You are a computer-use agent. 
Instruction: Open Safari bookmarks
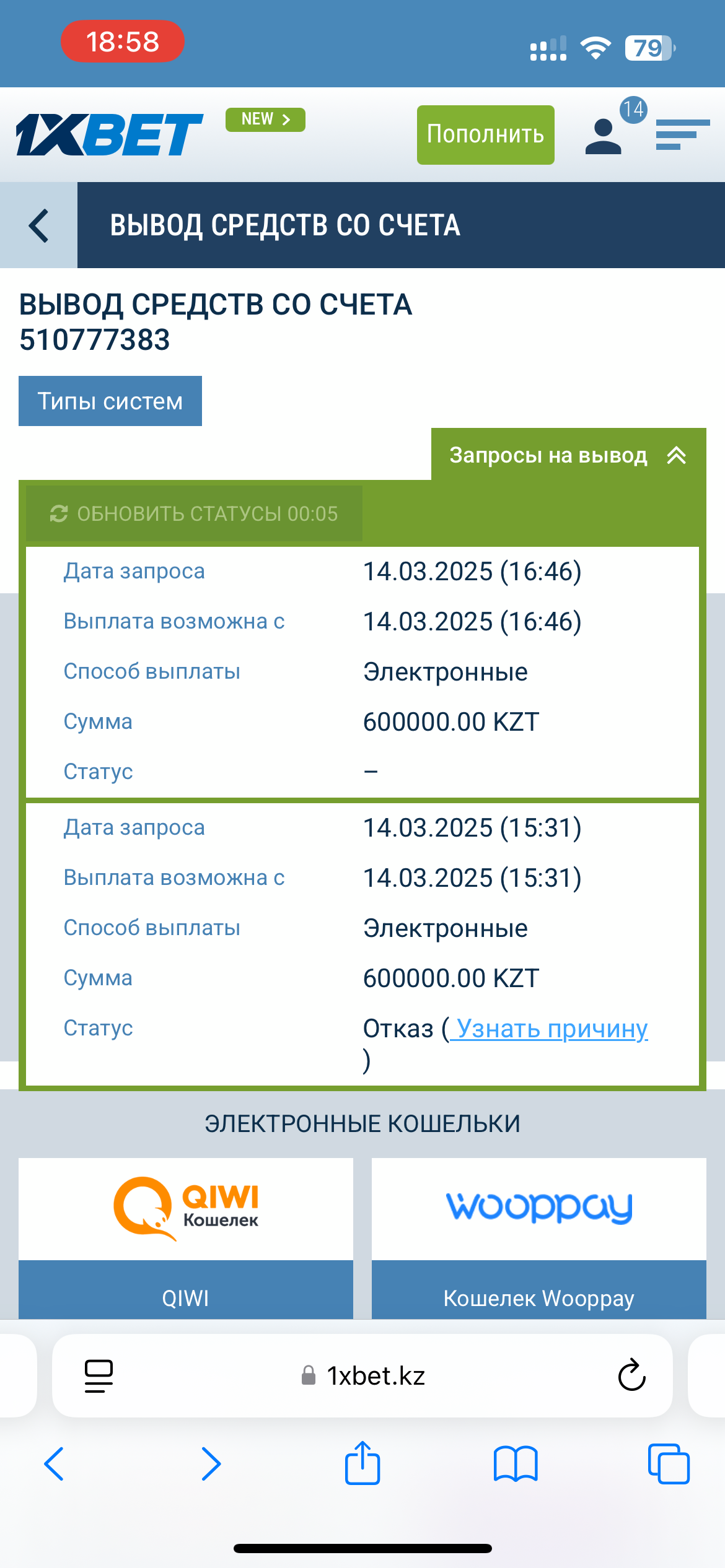pos(516,1464)
